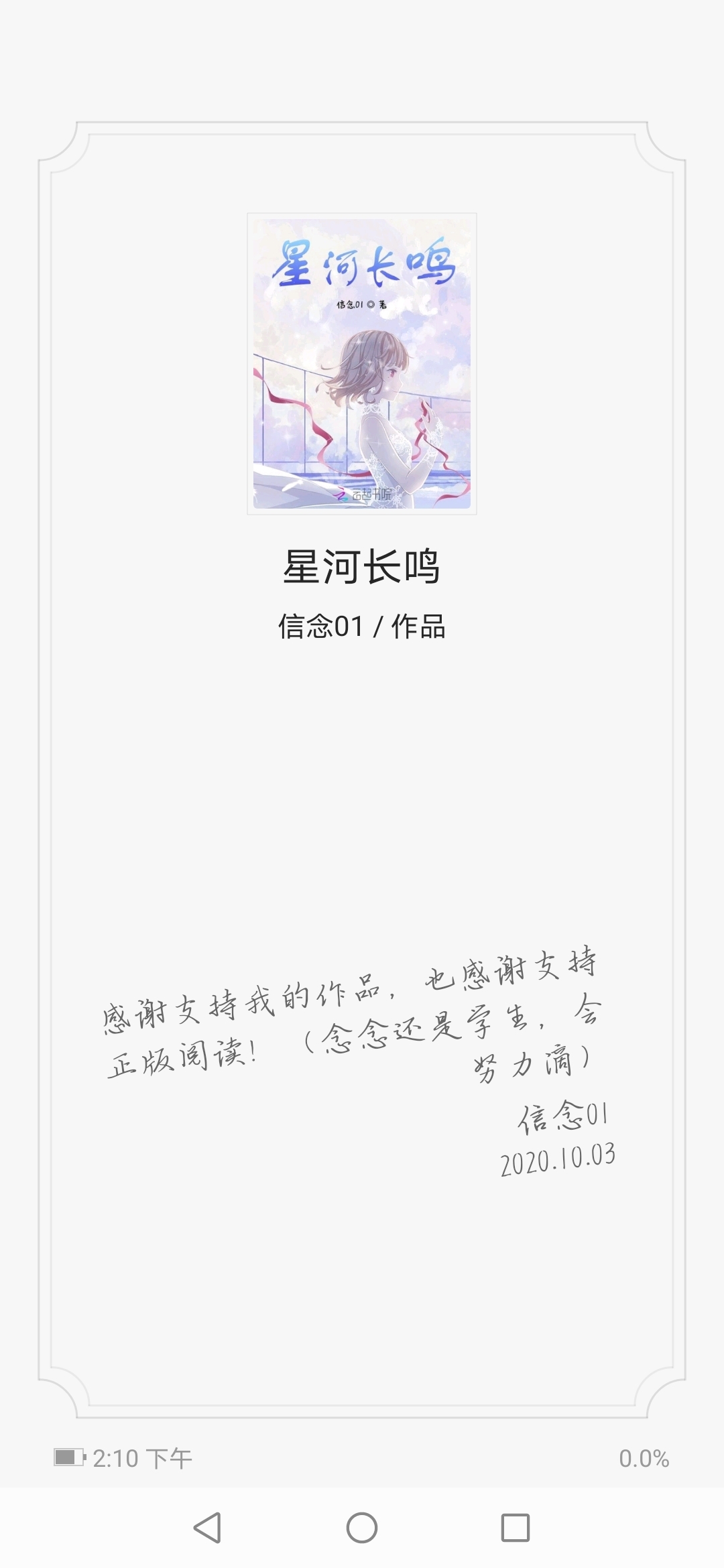Viewport: 724px width, 1568px height.
Task: Go back with the system back button
Action: (207, 1528)
